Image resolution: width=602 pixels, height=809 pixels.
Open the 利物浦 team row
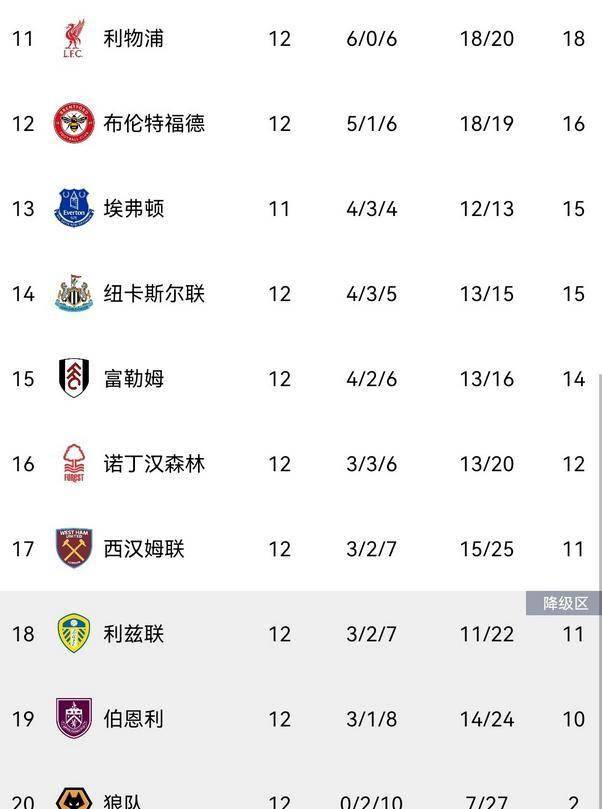[133, 39]
